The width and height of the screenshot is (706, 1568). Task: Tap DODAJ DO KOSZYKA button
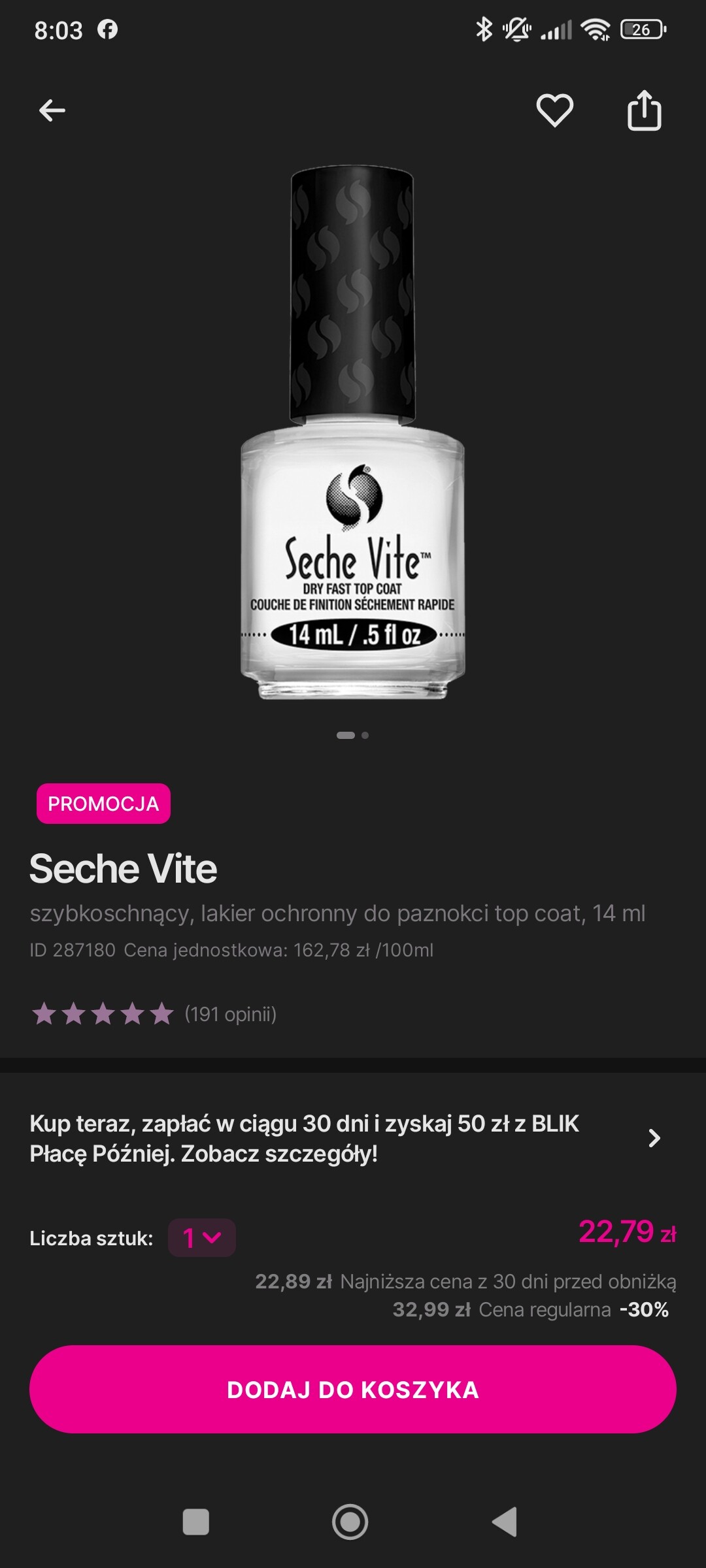tap(353, 1390)
